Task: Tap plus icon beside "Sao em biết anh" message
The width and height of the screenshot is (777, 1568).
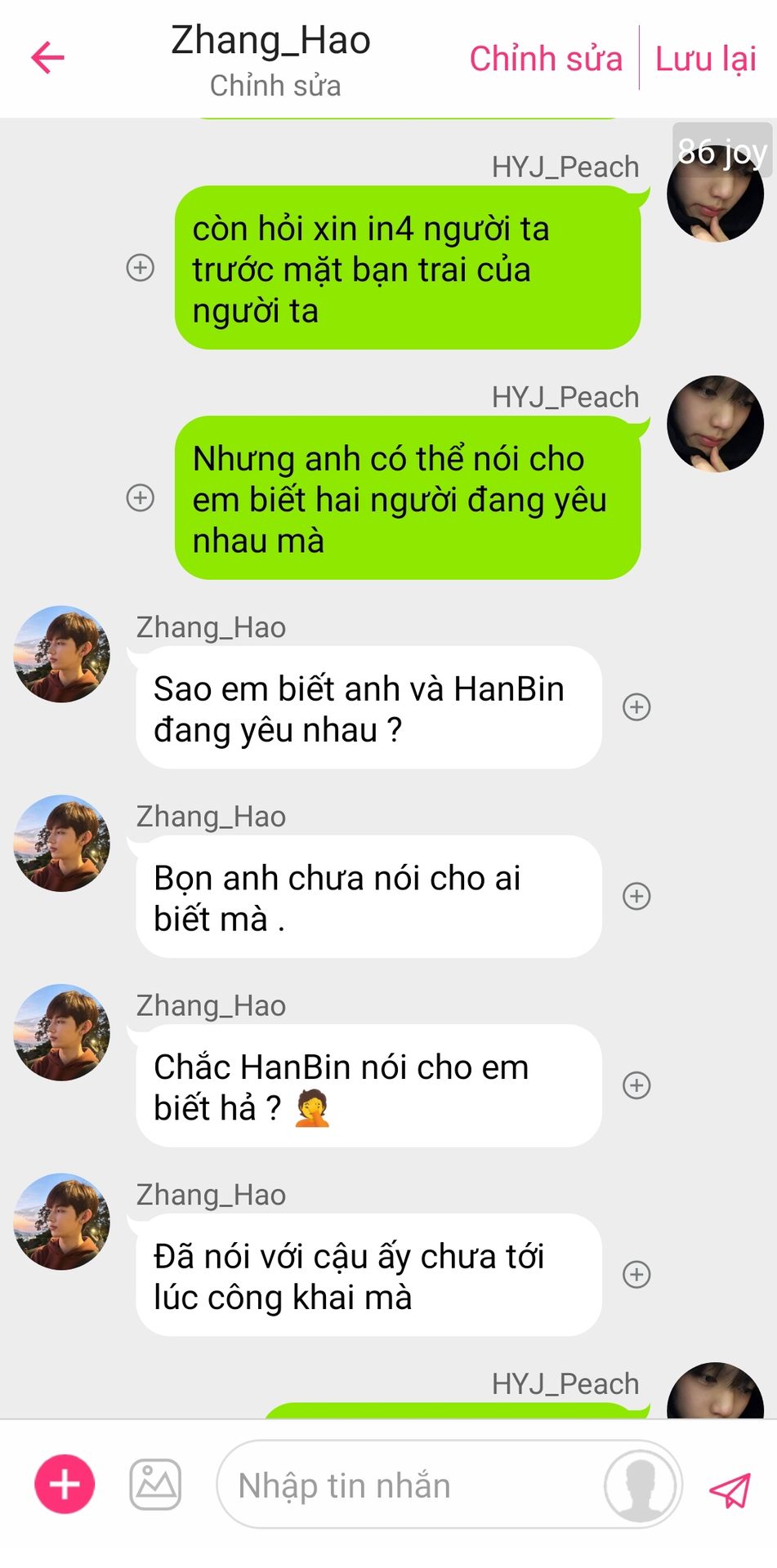Action: coord(636,707)
